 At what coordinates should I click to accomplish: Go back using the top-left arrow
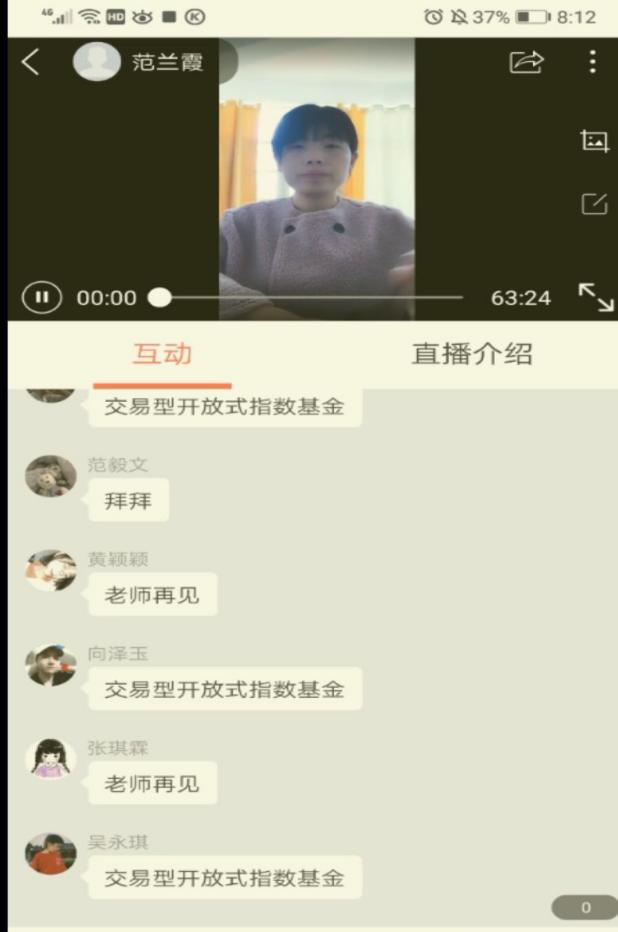point(31,62)
